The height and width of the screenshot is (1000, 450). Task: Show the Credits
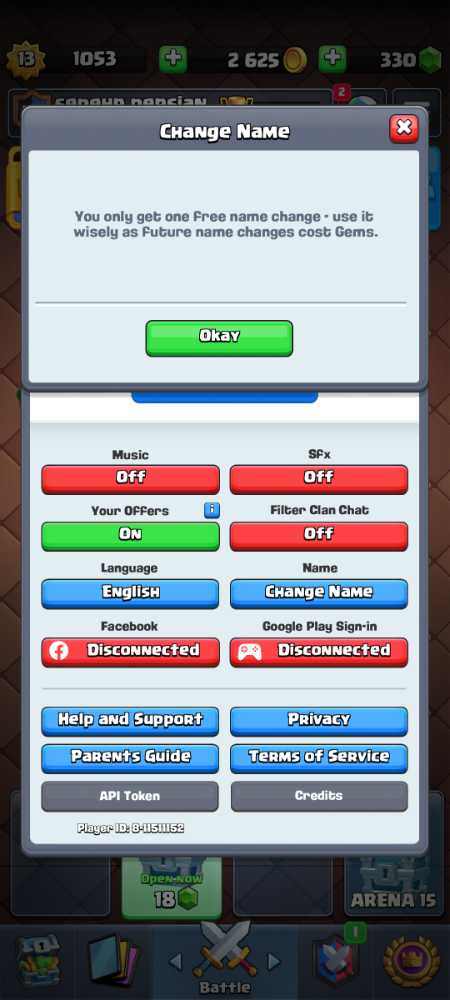point(319,797)
